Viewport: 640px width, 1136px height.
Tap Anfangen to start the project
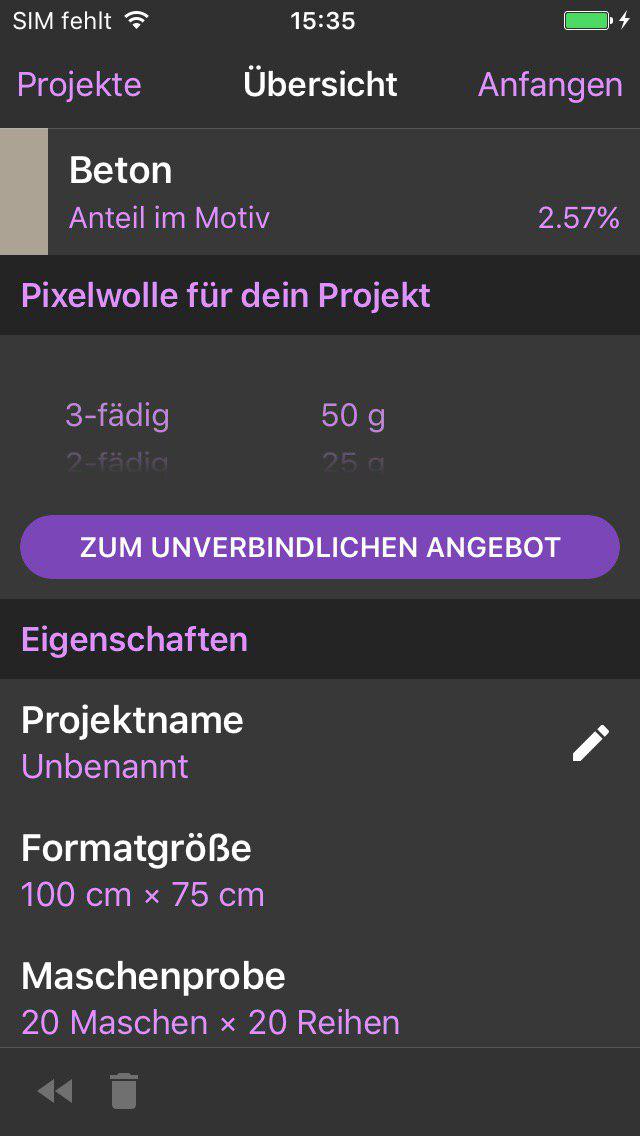click(550, 85)
